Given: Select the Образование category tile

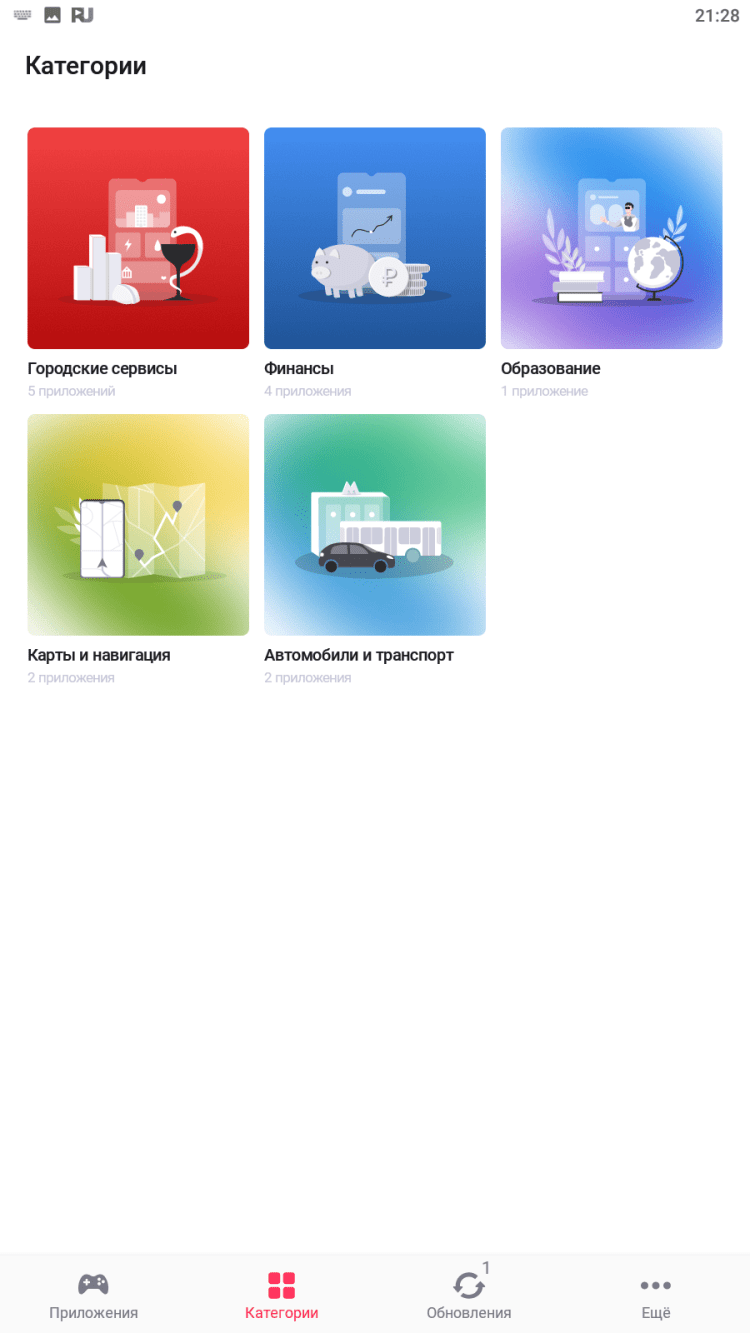Looking at the screenshot, I should point(611,238).
